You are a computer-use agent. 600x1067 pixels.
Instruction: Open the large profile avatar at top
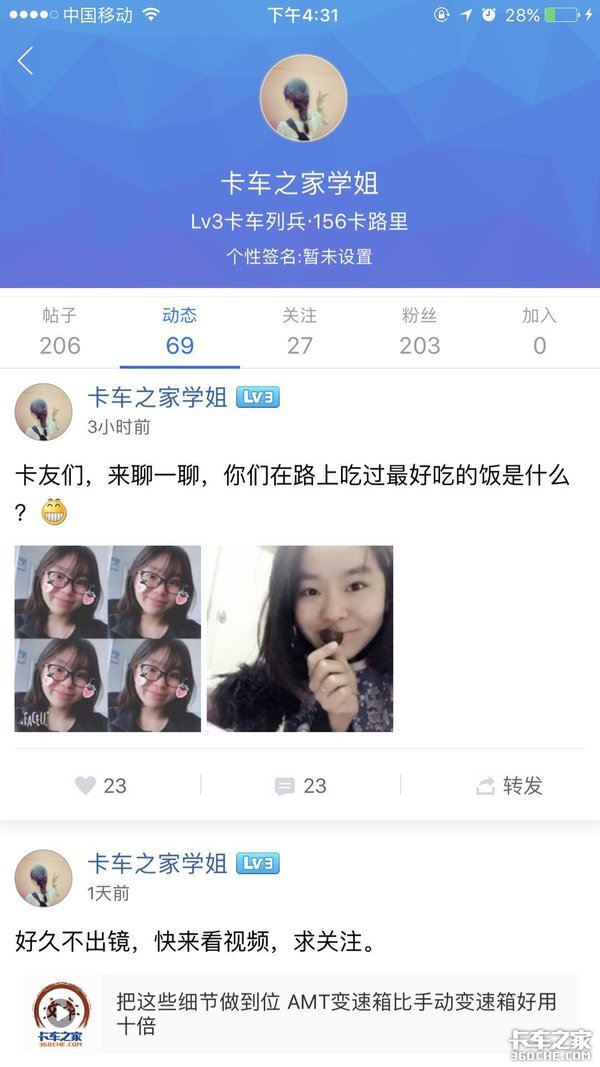(x=303, y=98)
